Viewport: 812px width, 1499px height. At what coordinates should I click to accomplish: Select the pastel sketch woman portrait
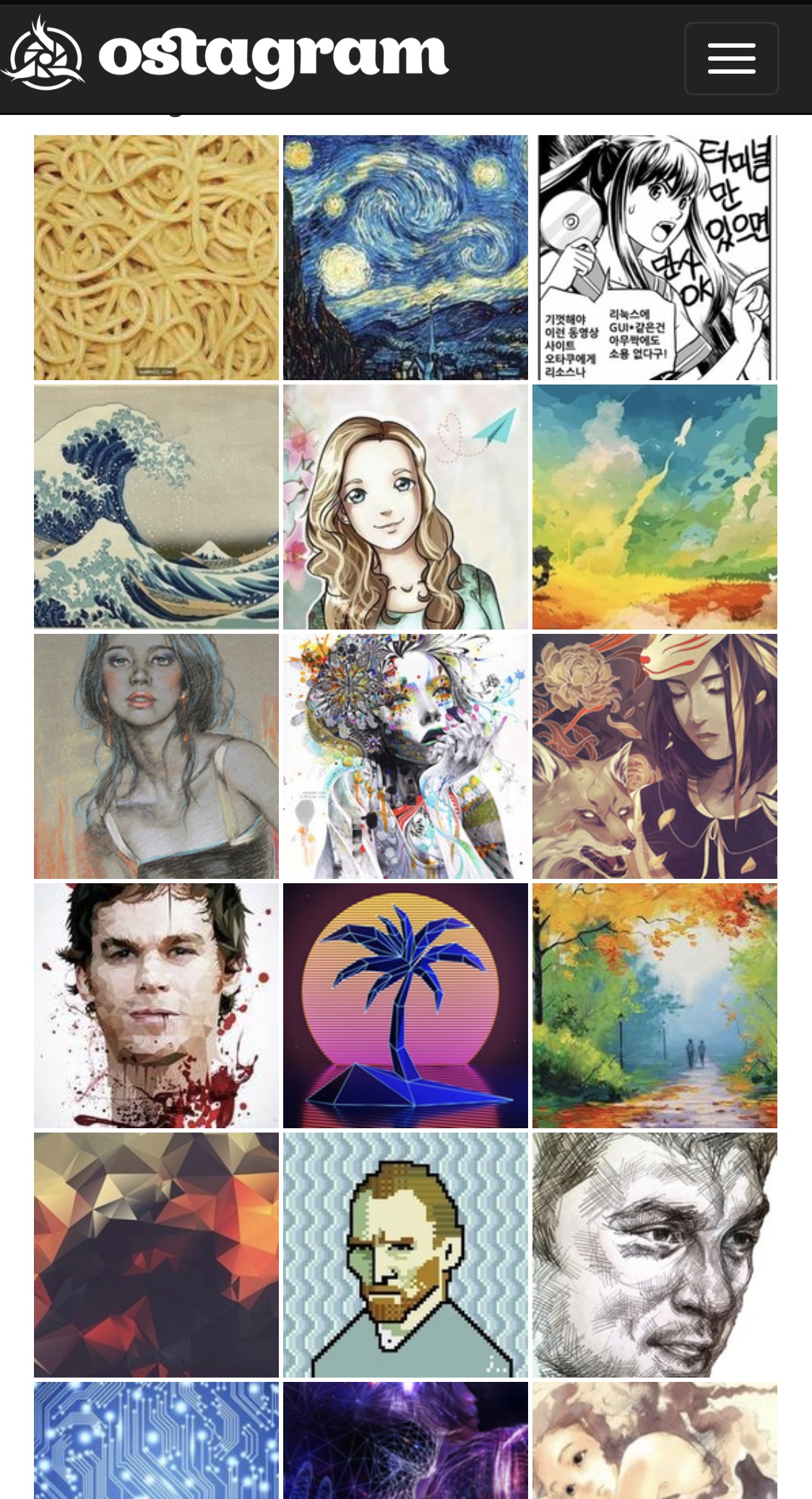[156, 756]
